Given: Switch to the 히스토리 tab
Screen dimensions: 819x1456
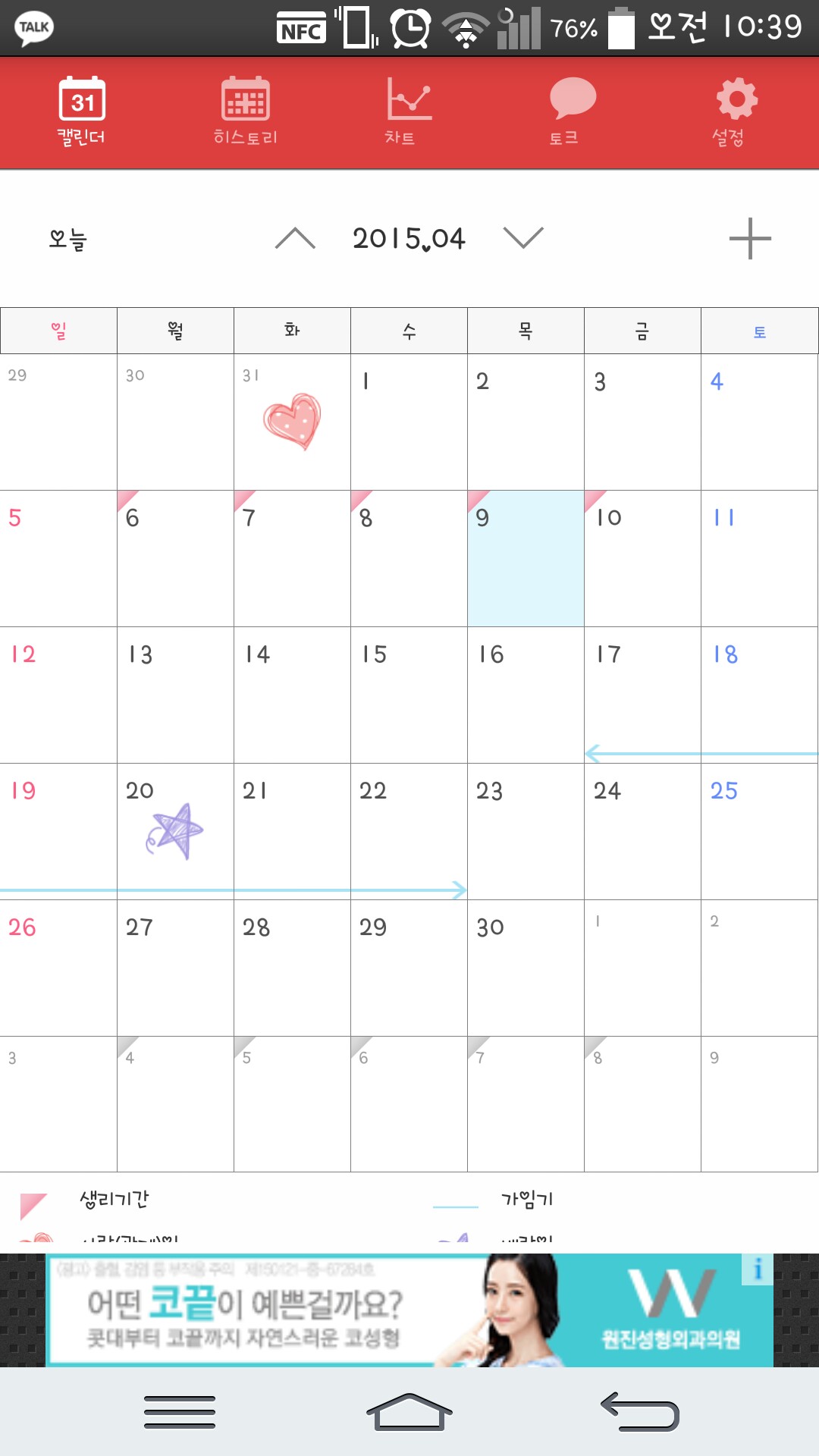Looking at the screenshot, I should tap(245, 111).
